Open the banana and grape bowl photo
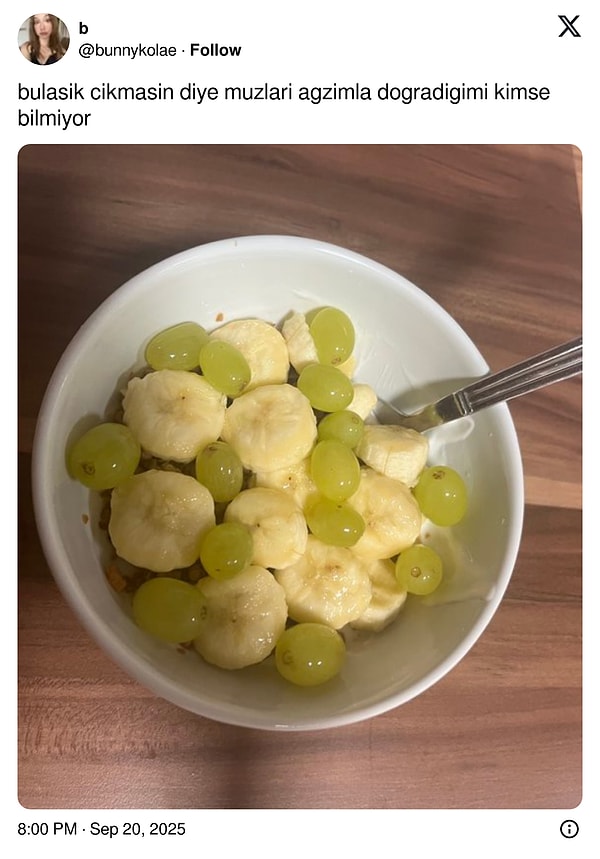 [x=300, y=476]
